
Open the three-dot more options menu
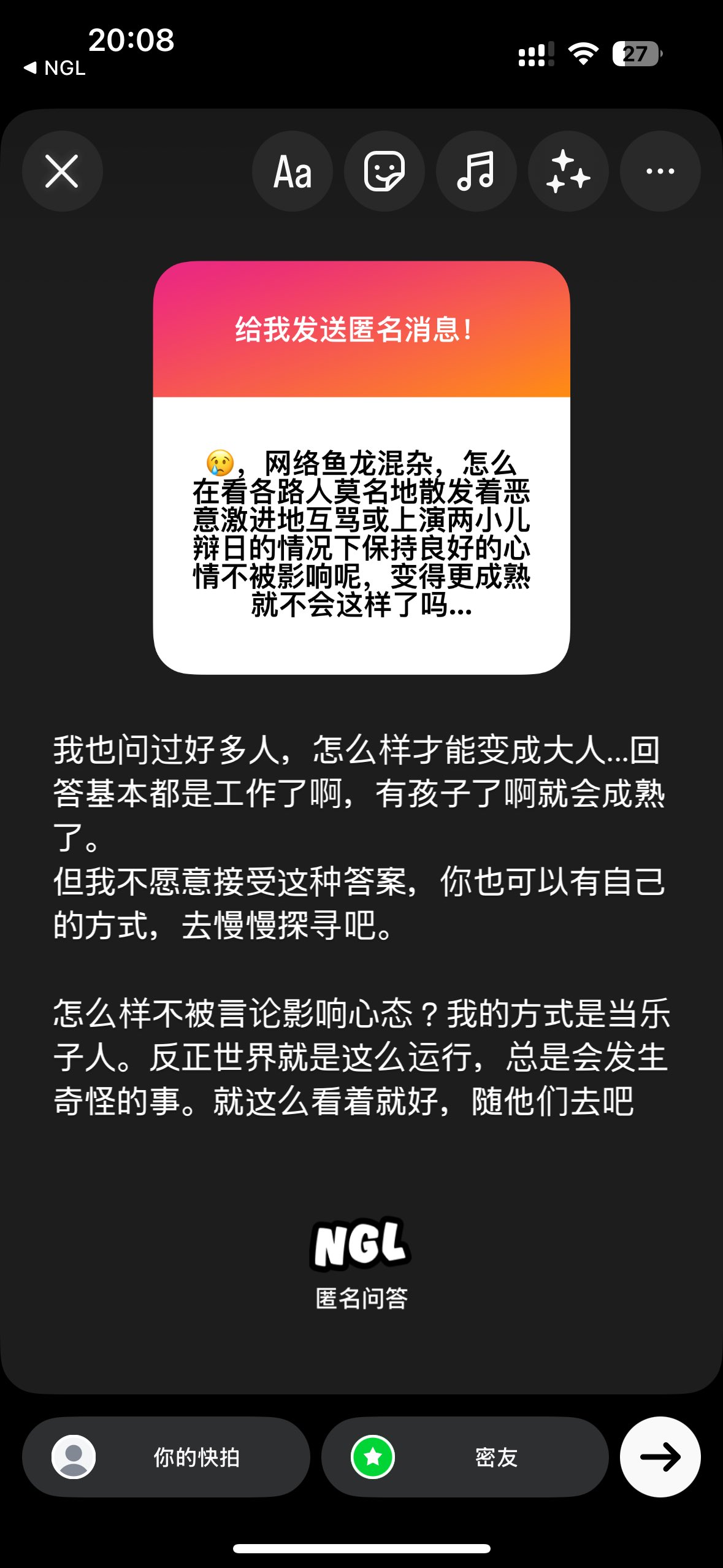660,171
